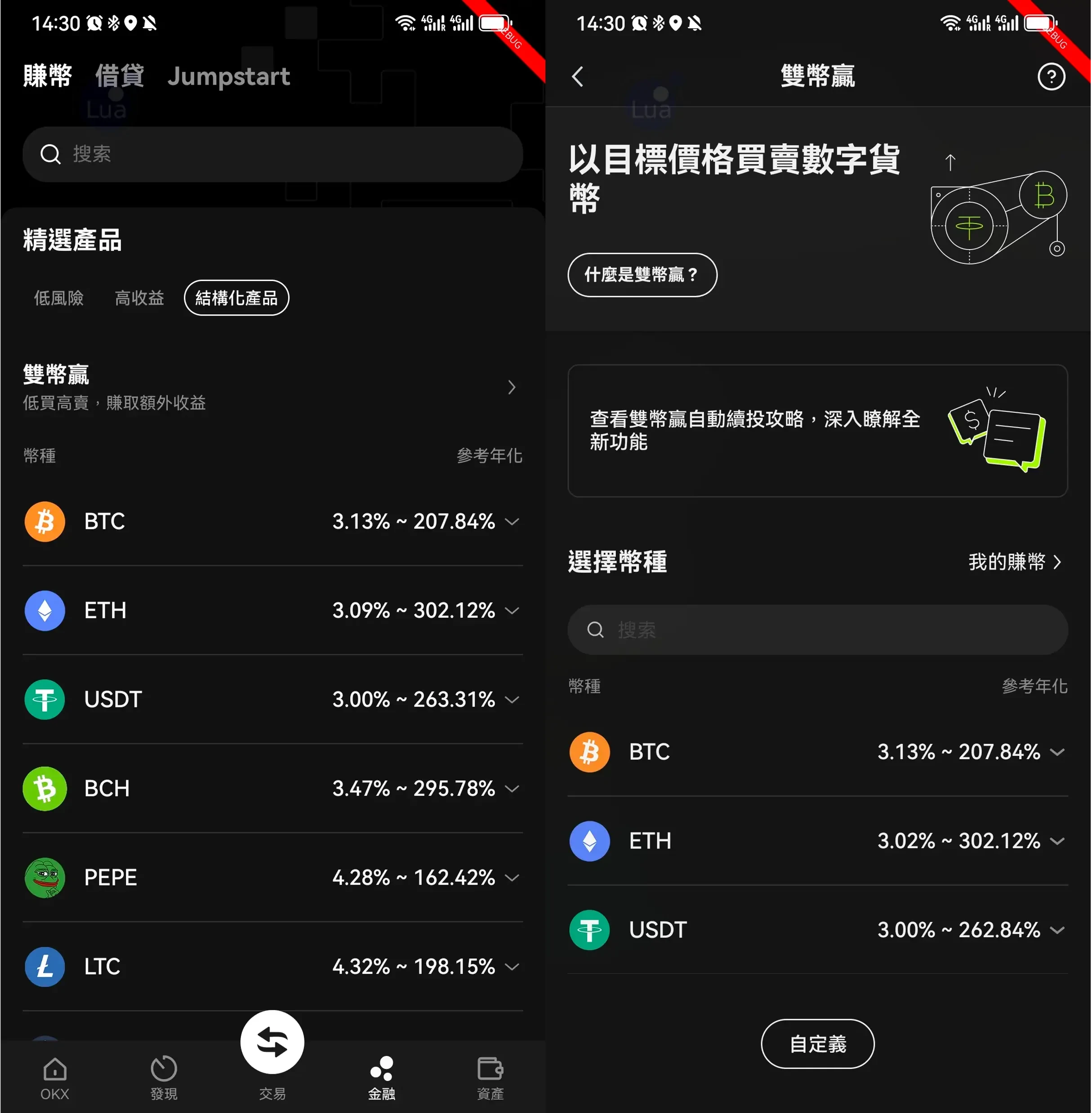The image size is (1092, 1113).
Task: Switch to the 資產 tab
Action: [x=490, y=1078]
